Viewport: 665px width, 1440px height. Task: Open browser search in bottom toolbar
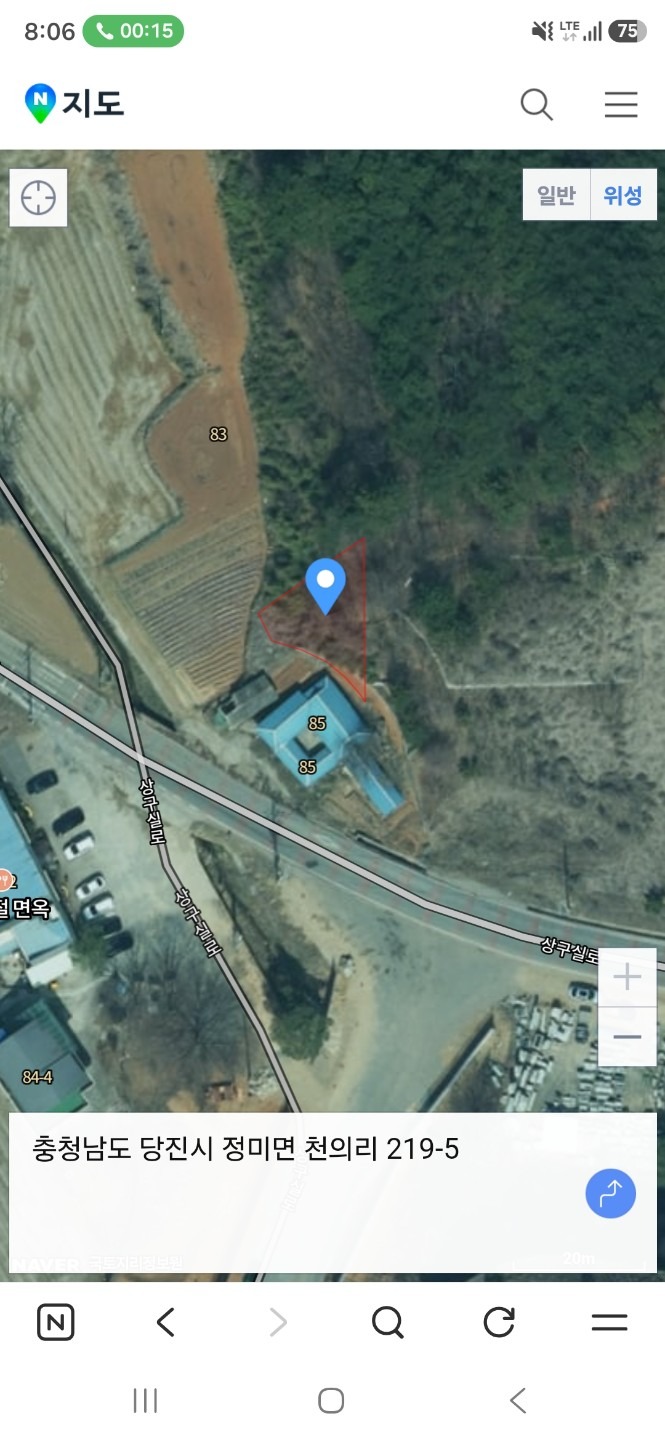click(x=387, y=1323)
